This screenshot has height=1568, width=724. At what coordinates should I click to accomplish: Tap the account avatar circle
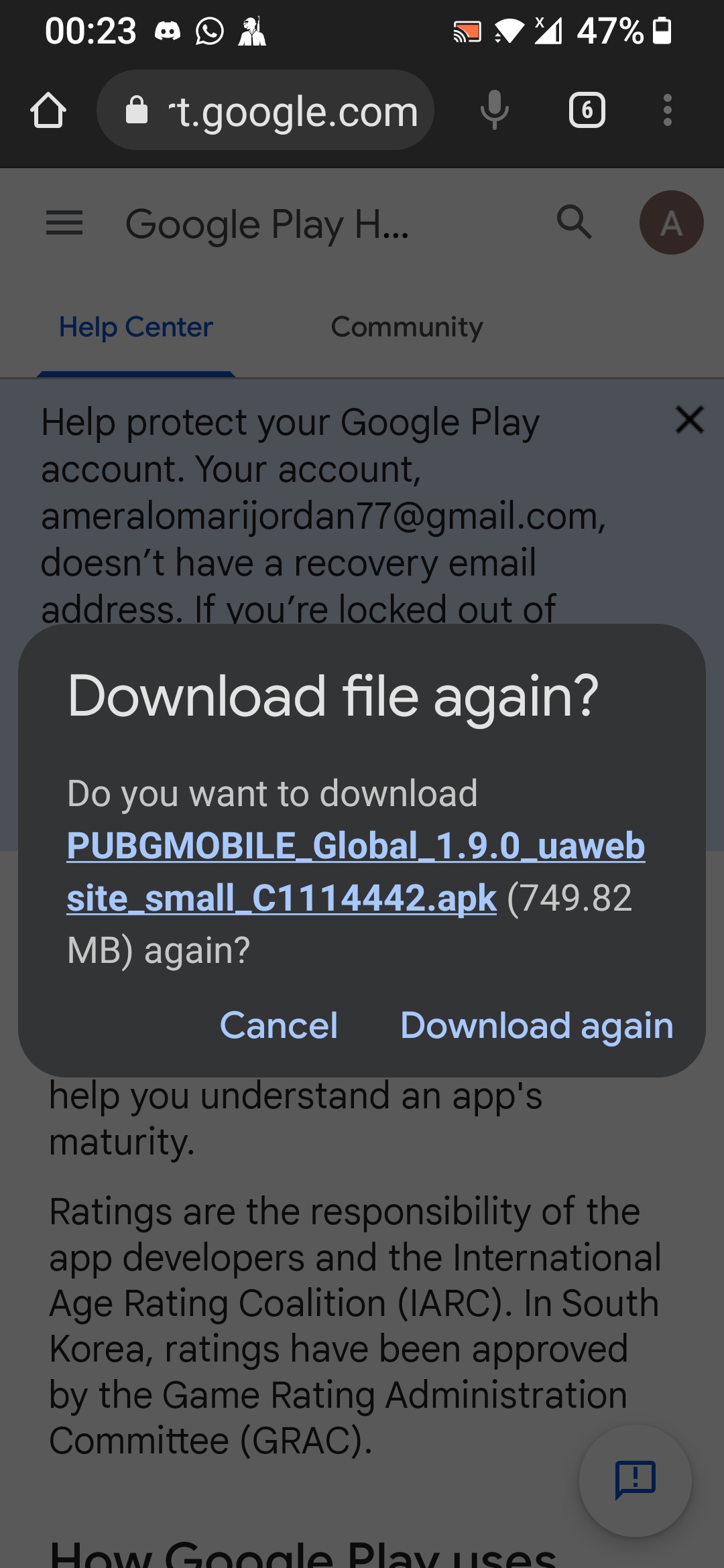(671, 222)
